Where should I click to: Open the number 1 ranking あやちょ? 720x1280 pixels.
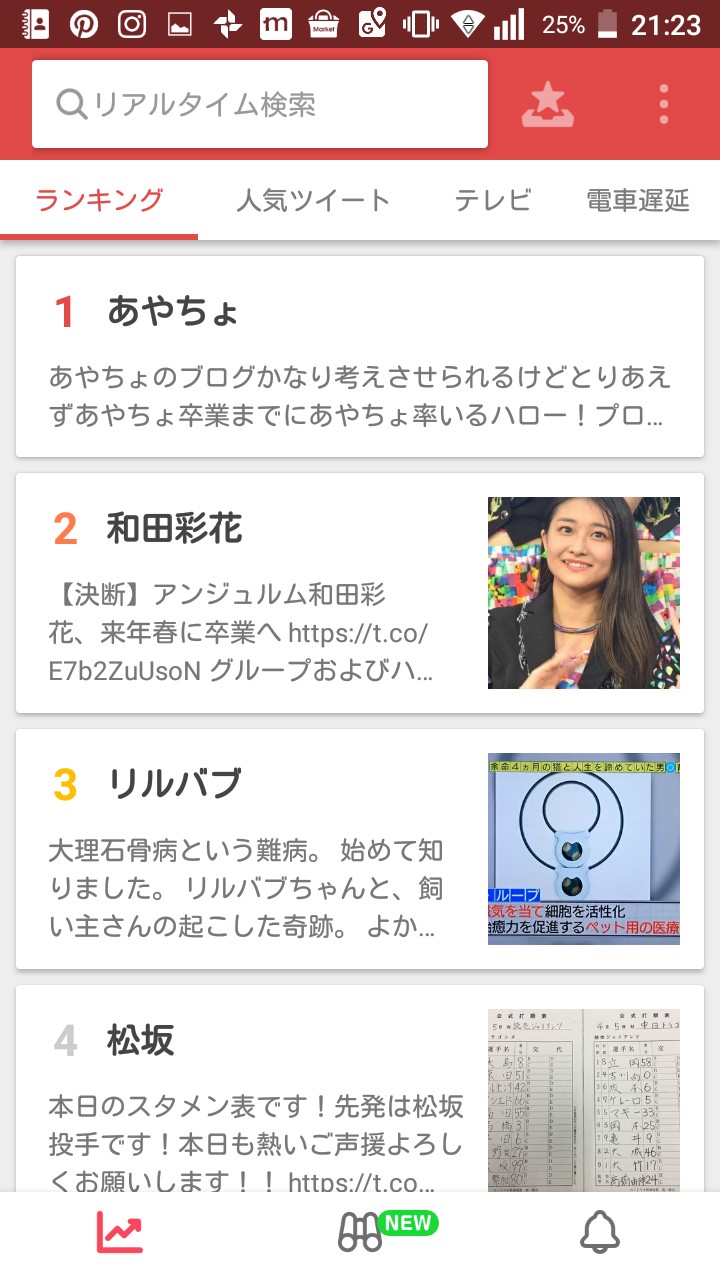click(360, 357)
